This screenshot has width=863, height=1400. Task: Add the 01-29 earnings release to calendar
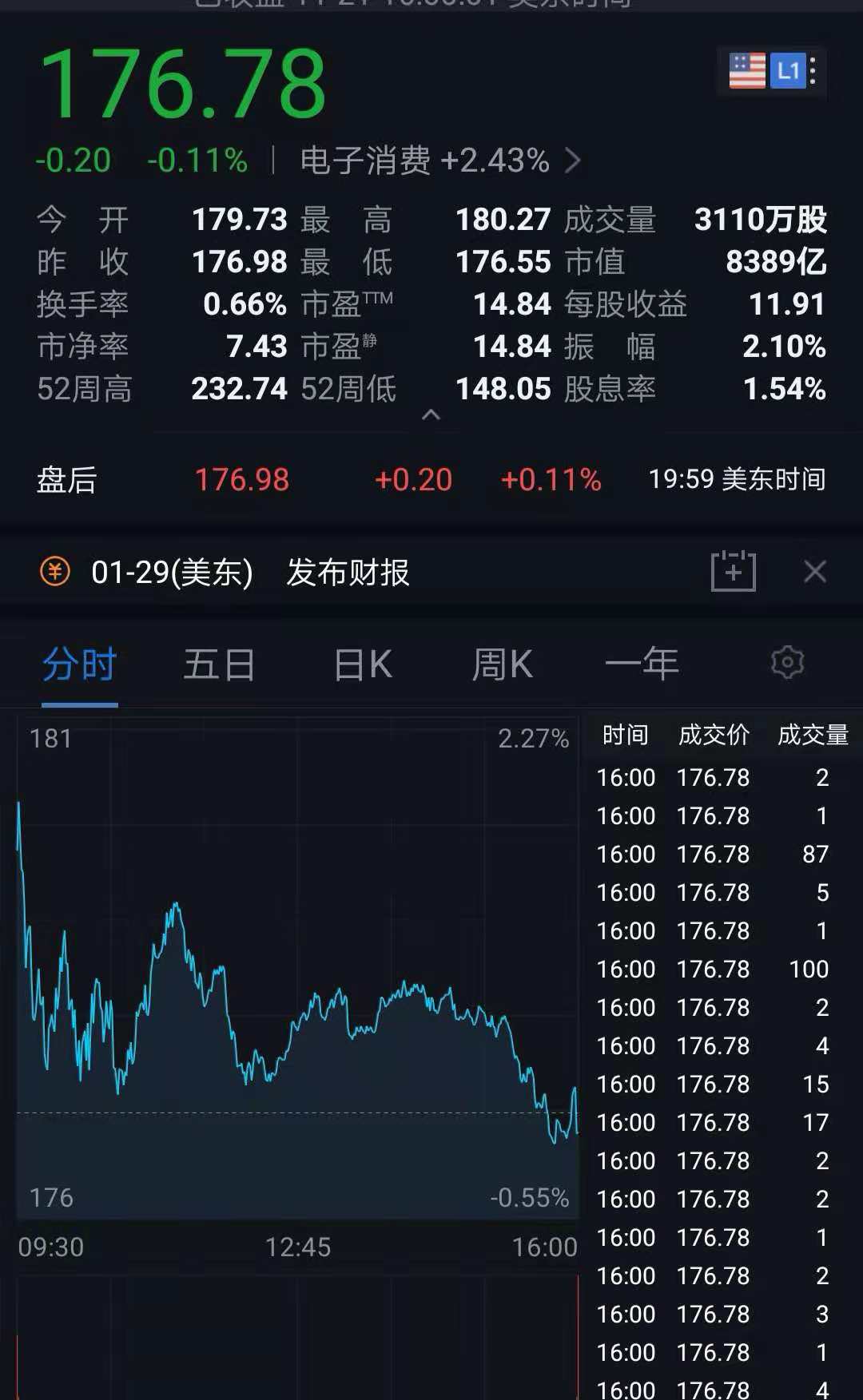tap(733, 571)
